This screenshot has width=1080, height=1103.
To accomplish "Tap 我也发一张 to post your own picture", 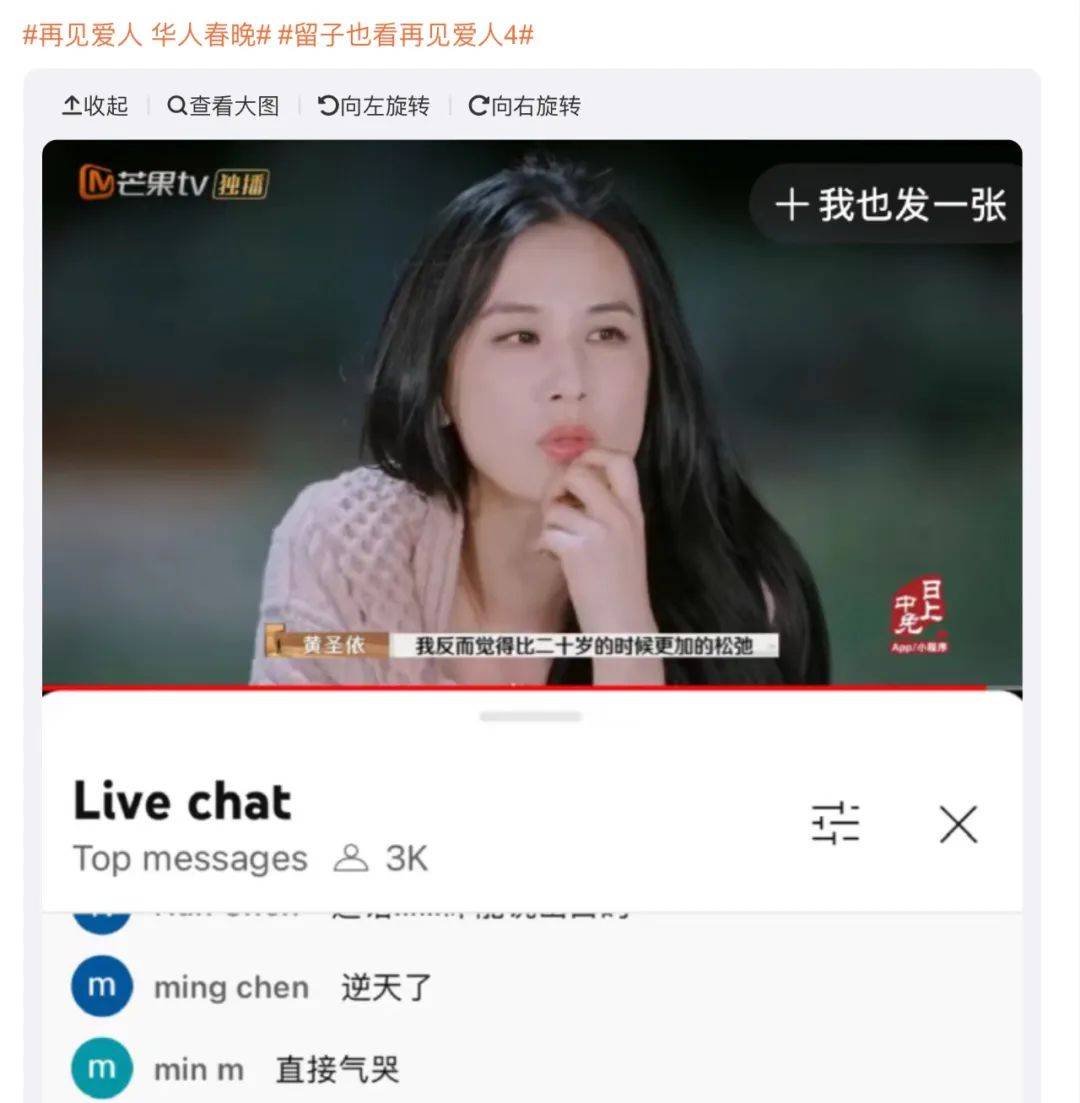I will (889, 204).
